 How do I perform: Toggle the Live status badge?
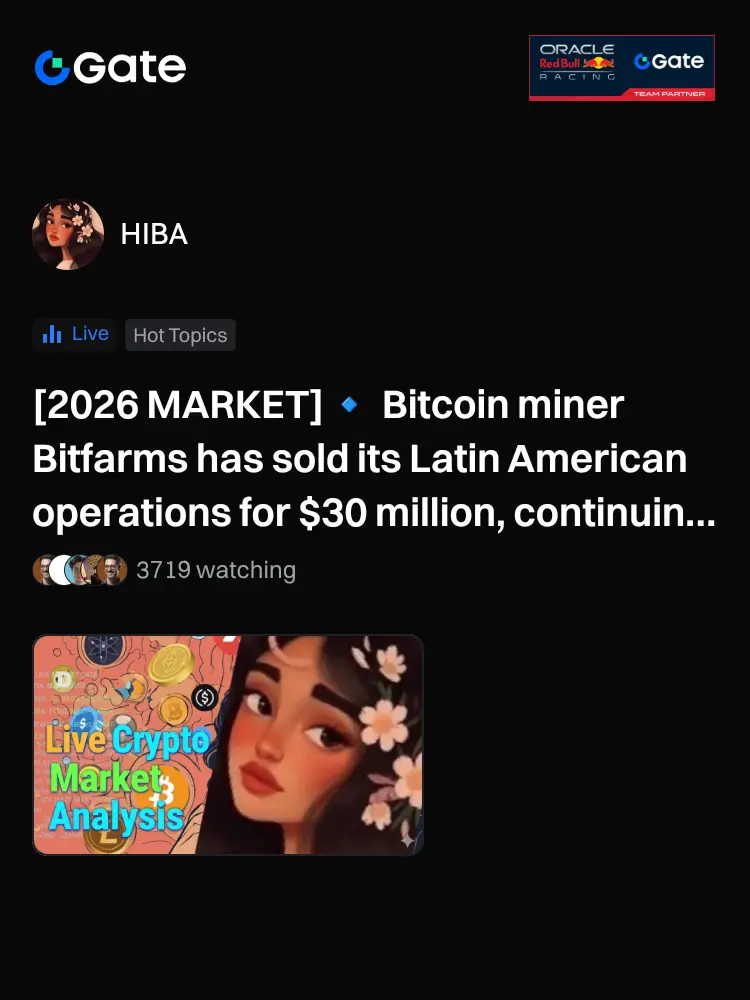[74, 334]
